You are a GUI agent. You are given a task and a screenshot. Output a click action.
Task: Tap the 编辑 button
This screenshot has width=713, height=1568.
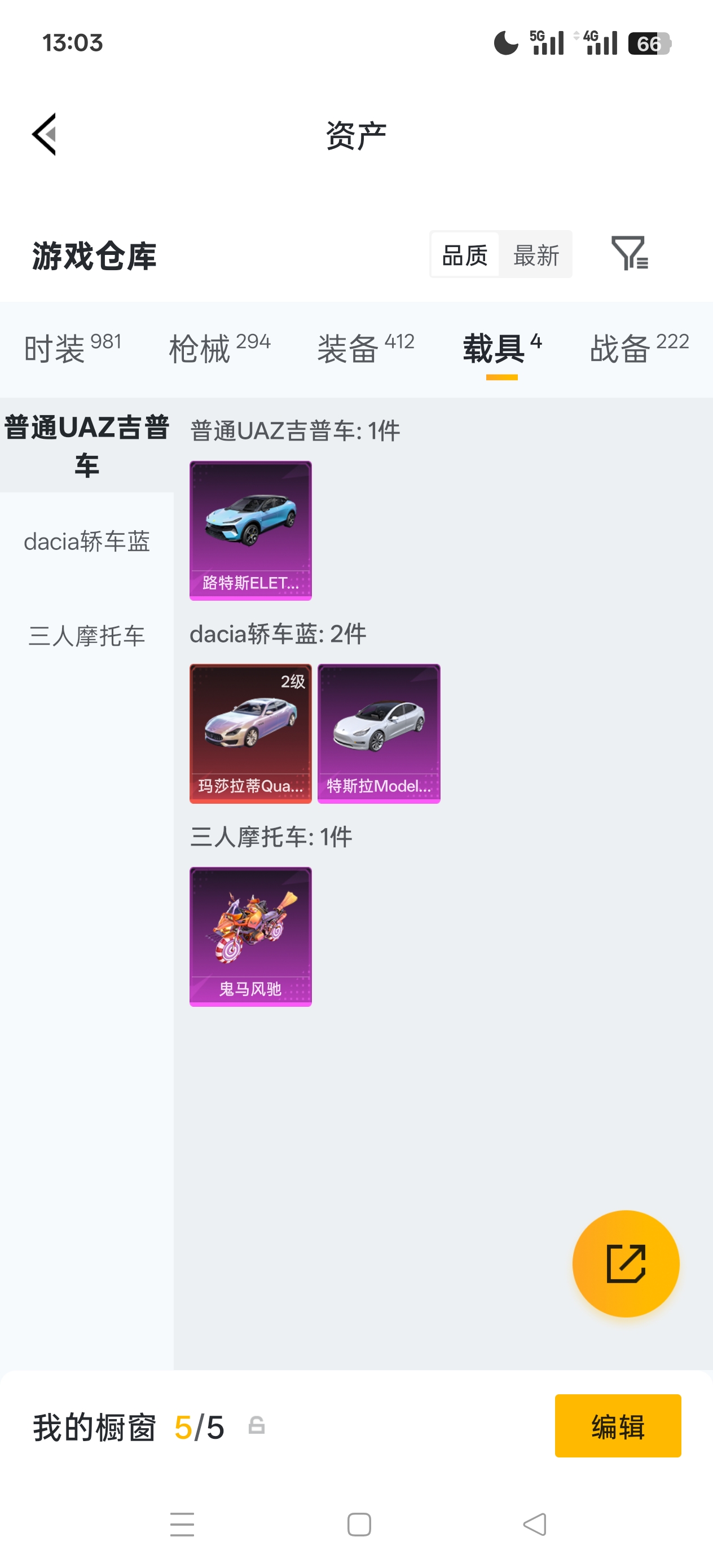[x=618, y=1425]
